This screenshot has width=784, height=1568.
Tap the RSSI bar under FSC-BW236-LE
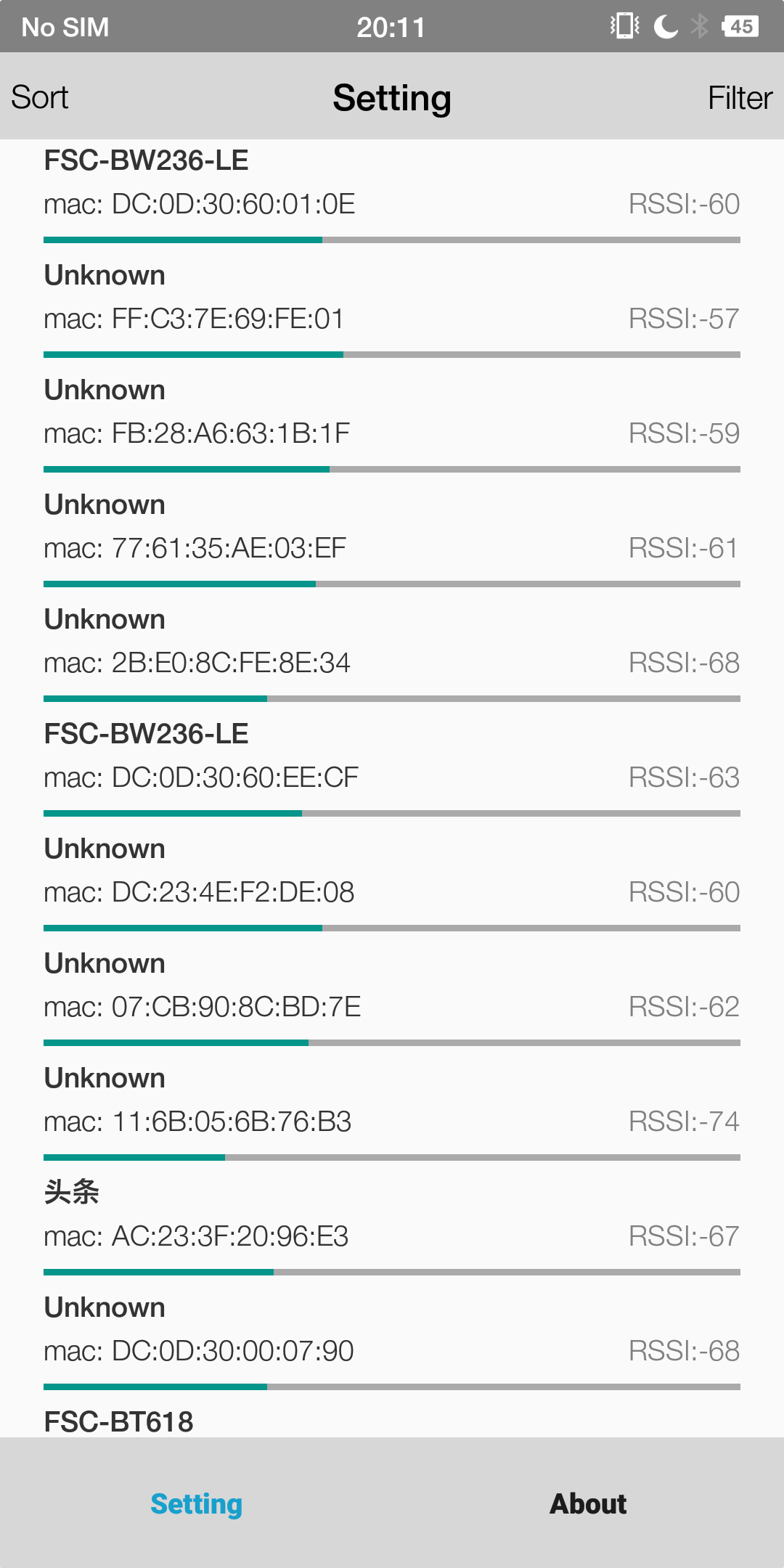[x=392, y=239]
